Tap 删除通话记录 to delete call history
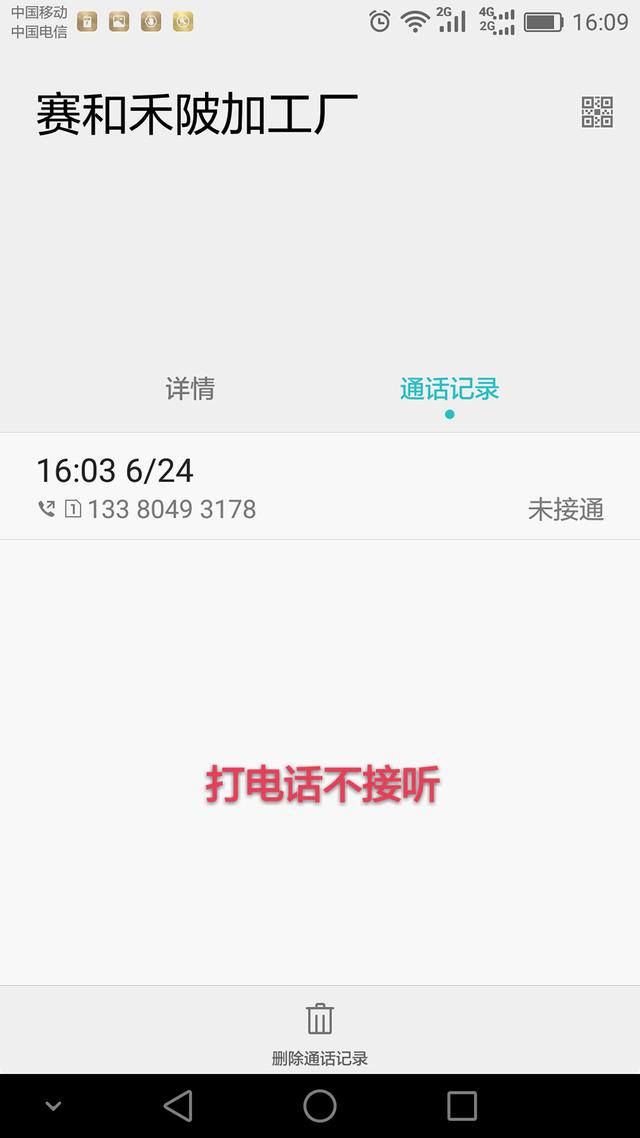The height and width of the screenshot is (1138, 640). pos(320,1033)
